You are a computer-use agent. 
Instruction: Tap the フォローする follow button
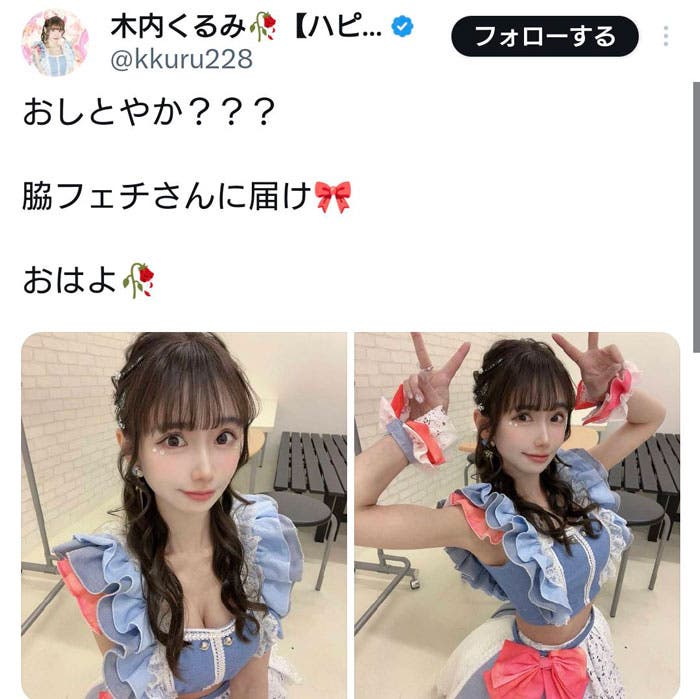click(x=544, y=36)
